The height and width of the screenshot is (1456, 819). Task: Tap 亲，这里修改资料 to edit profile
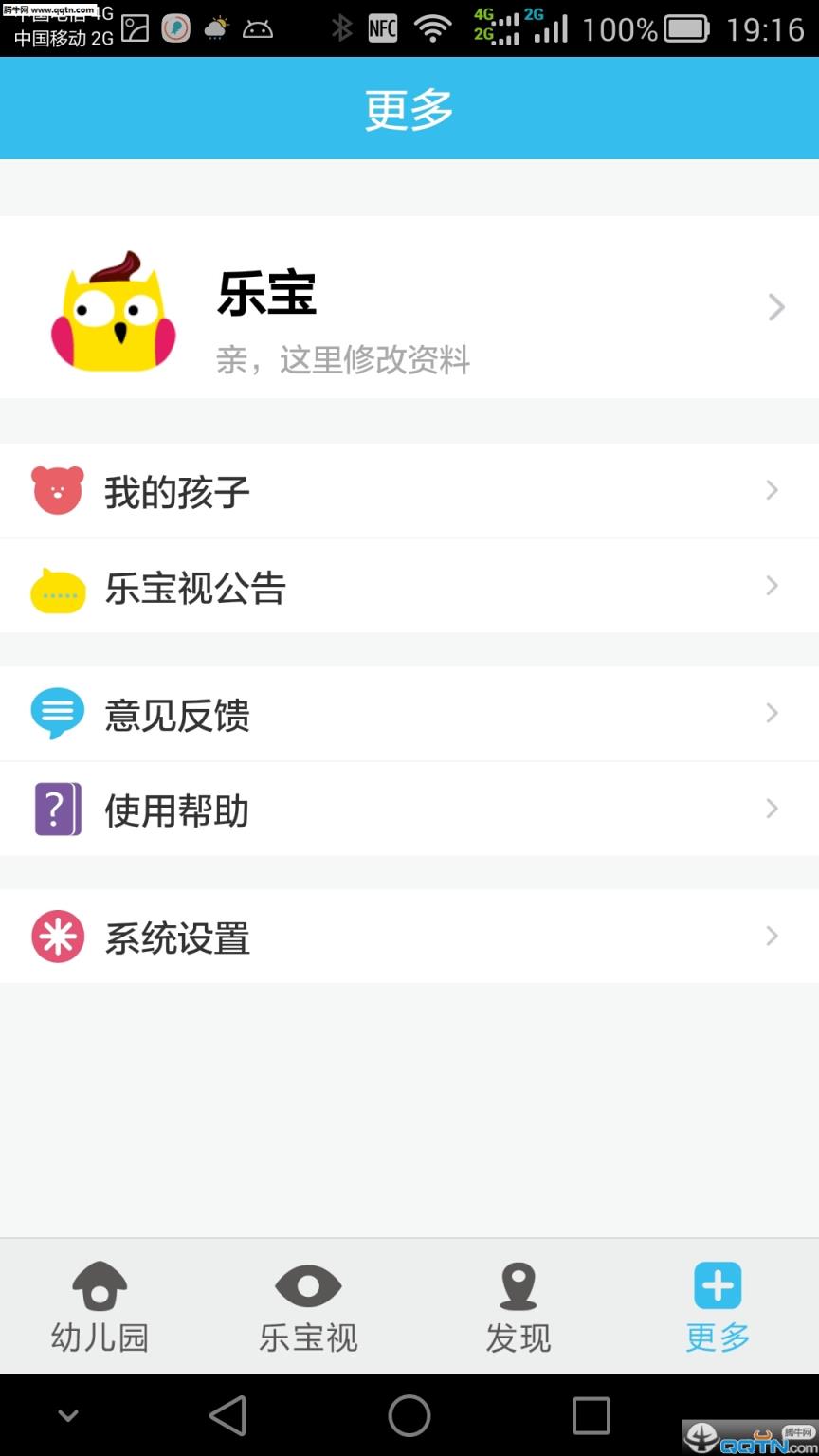coord(341,361)
